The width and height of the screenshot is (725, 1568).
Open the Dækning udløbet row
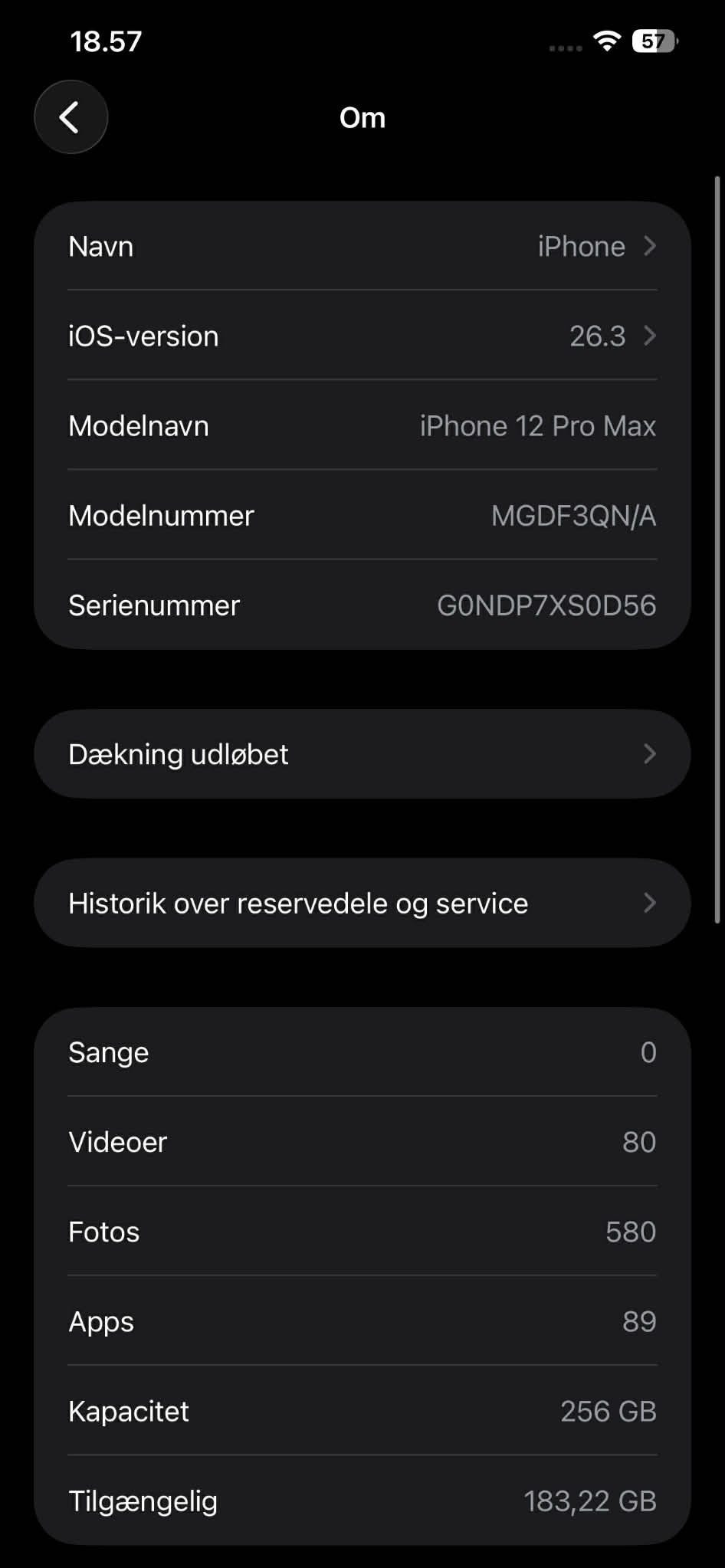(x=362, y=754)
